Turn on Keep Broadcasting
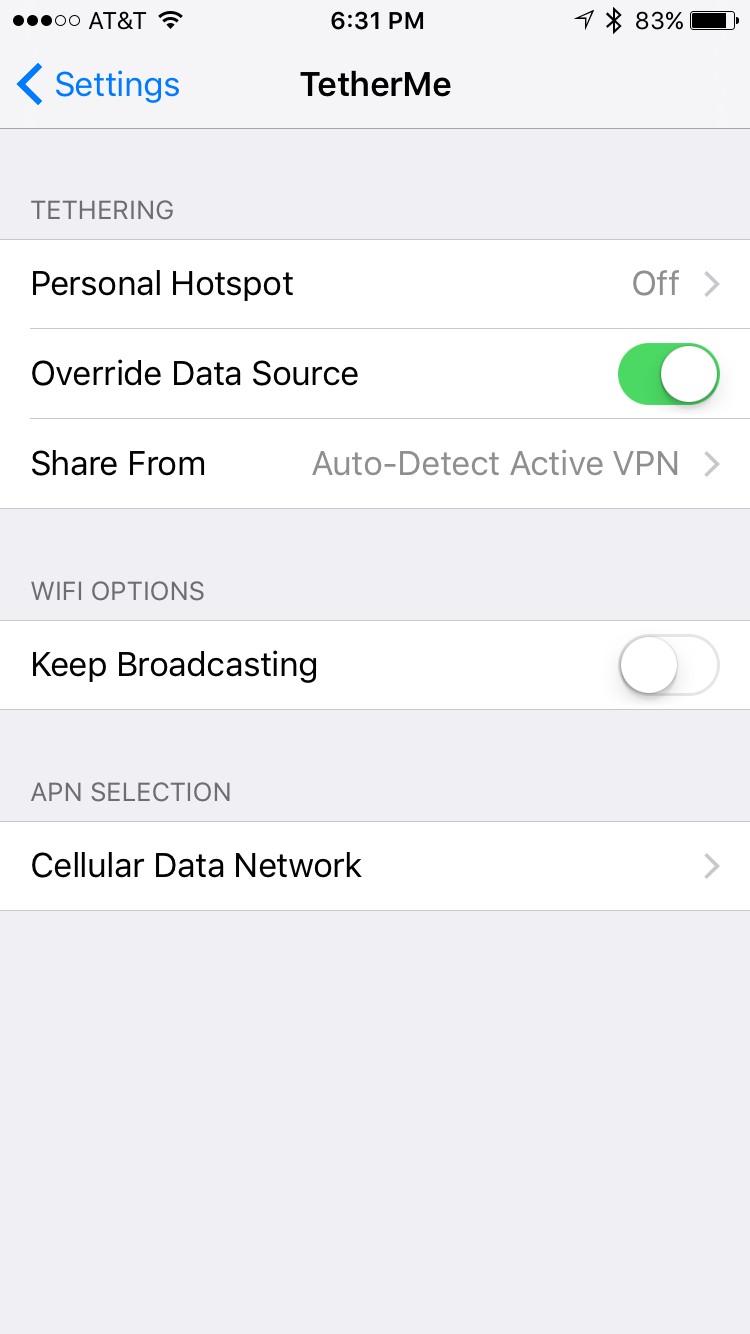750x1334 pixels. (669, 665)
